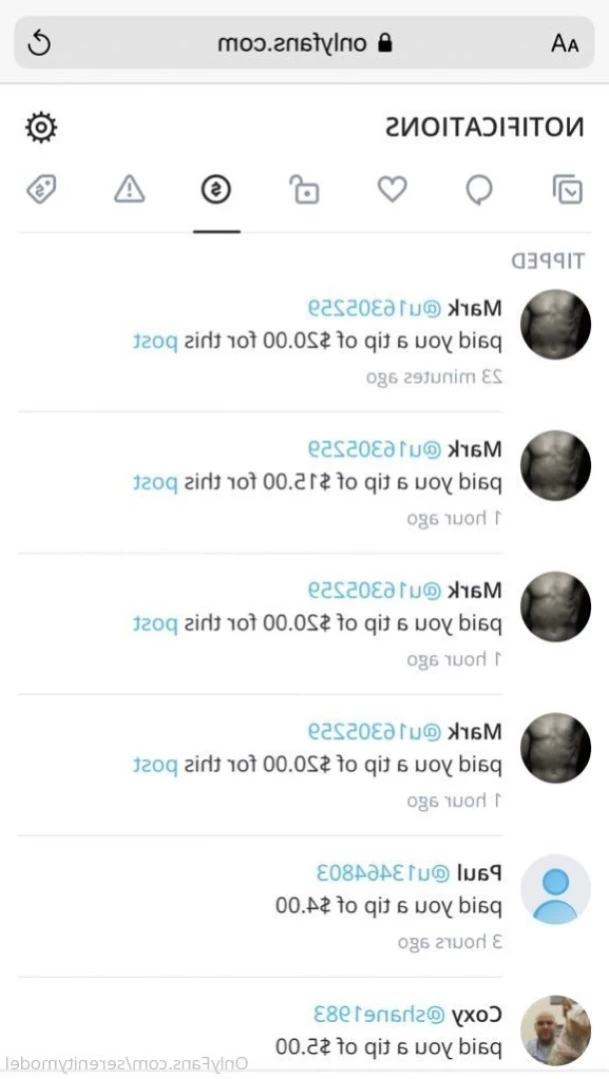The width and height of the screenshot is (609, 1079).
Task: Open Coxy's profile @shane1983
Action: [x=380, y=1014]
